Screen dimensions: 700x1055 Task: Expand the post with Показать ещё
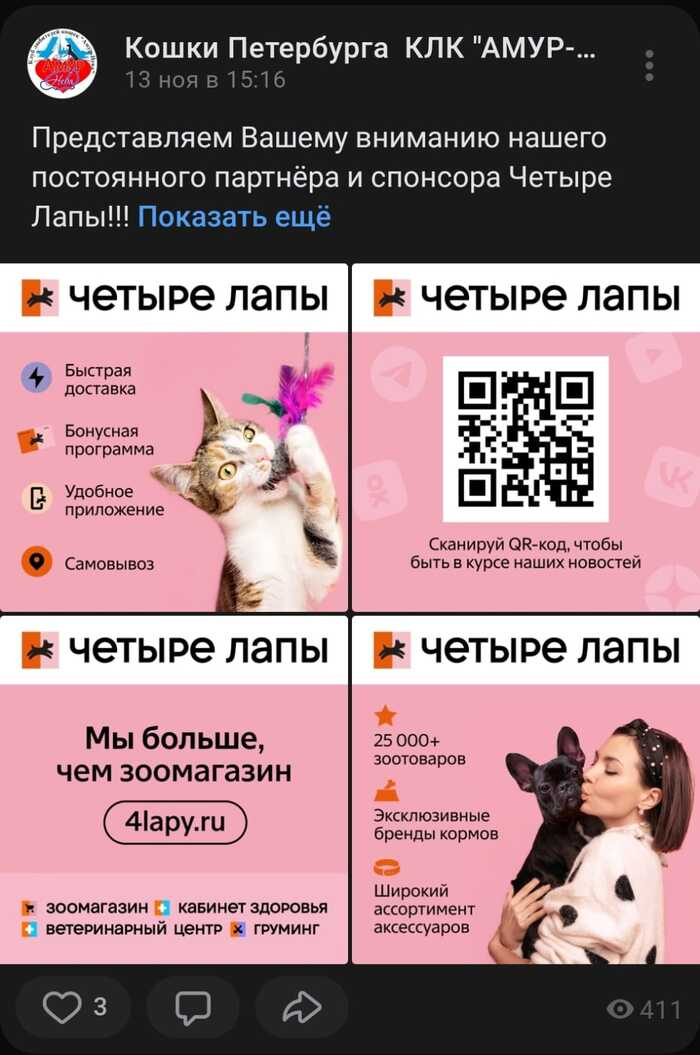click(234, 216)
